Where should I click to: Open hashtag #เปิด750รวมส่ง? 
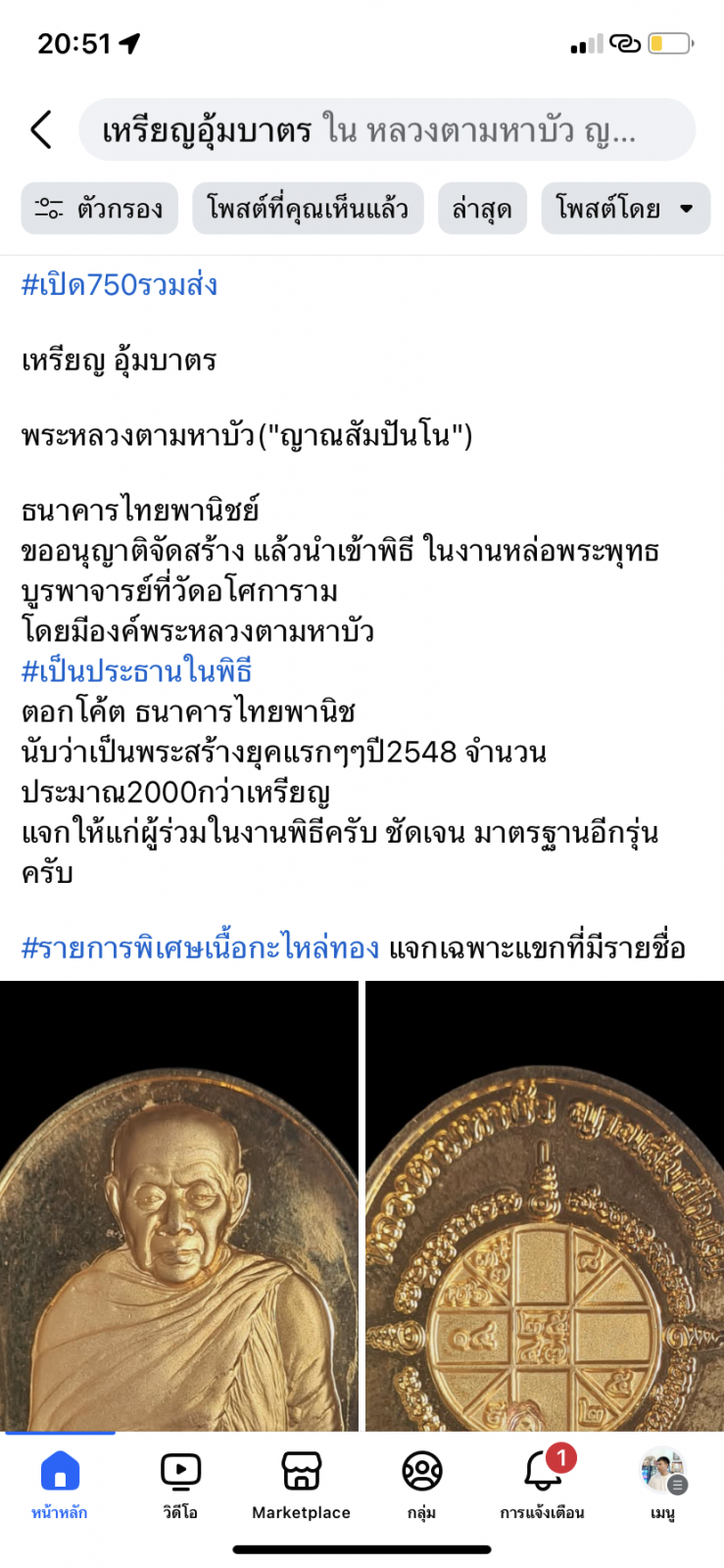click(x=120, y=285)
